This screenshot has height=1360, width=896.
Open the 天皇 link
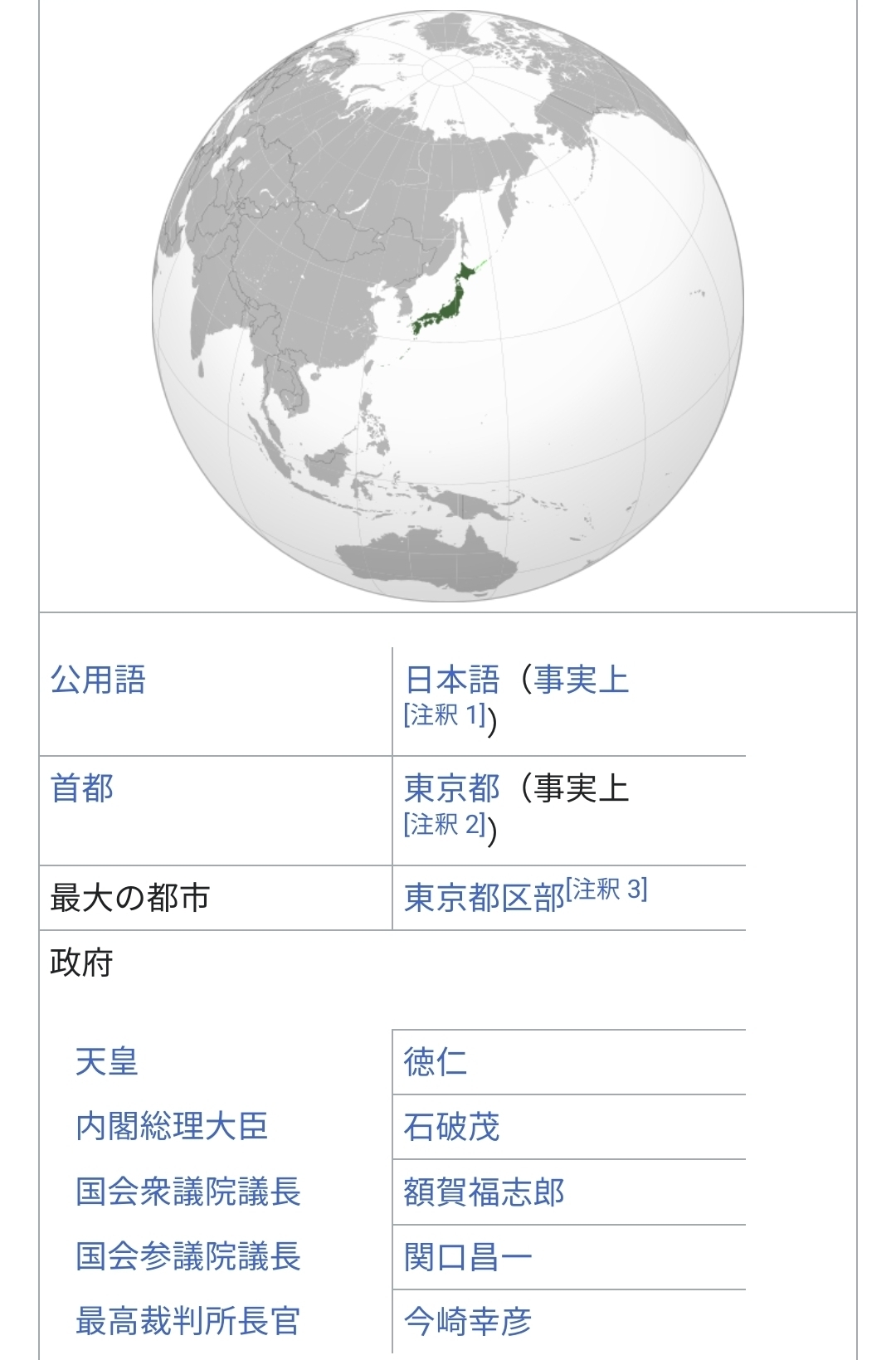pyautogui.click(x=107, y=1062)
